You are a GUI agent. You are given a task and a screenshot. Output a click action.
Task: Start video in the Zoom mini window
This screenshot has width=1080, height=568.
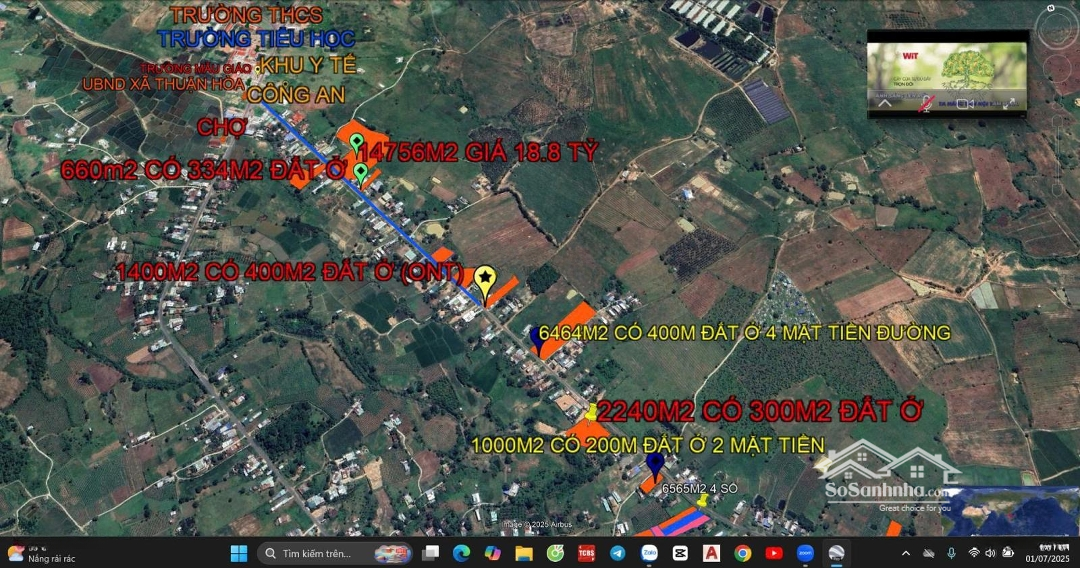click(x=965, y=104)
